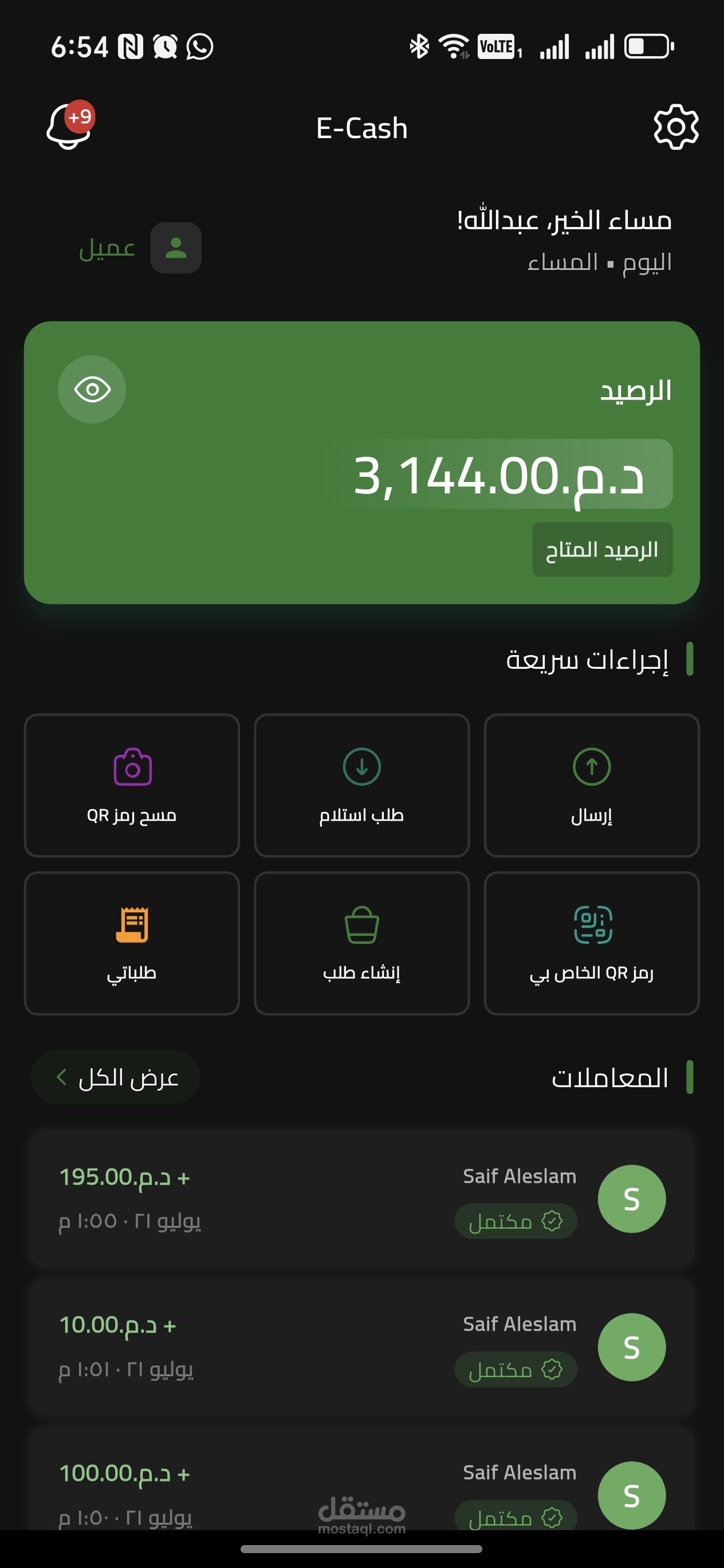Tap عرض الكل to view all transactions
Viewport: 724px width, 1568px height.
coord(116,1077)
